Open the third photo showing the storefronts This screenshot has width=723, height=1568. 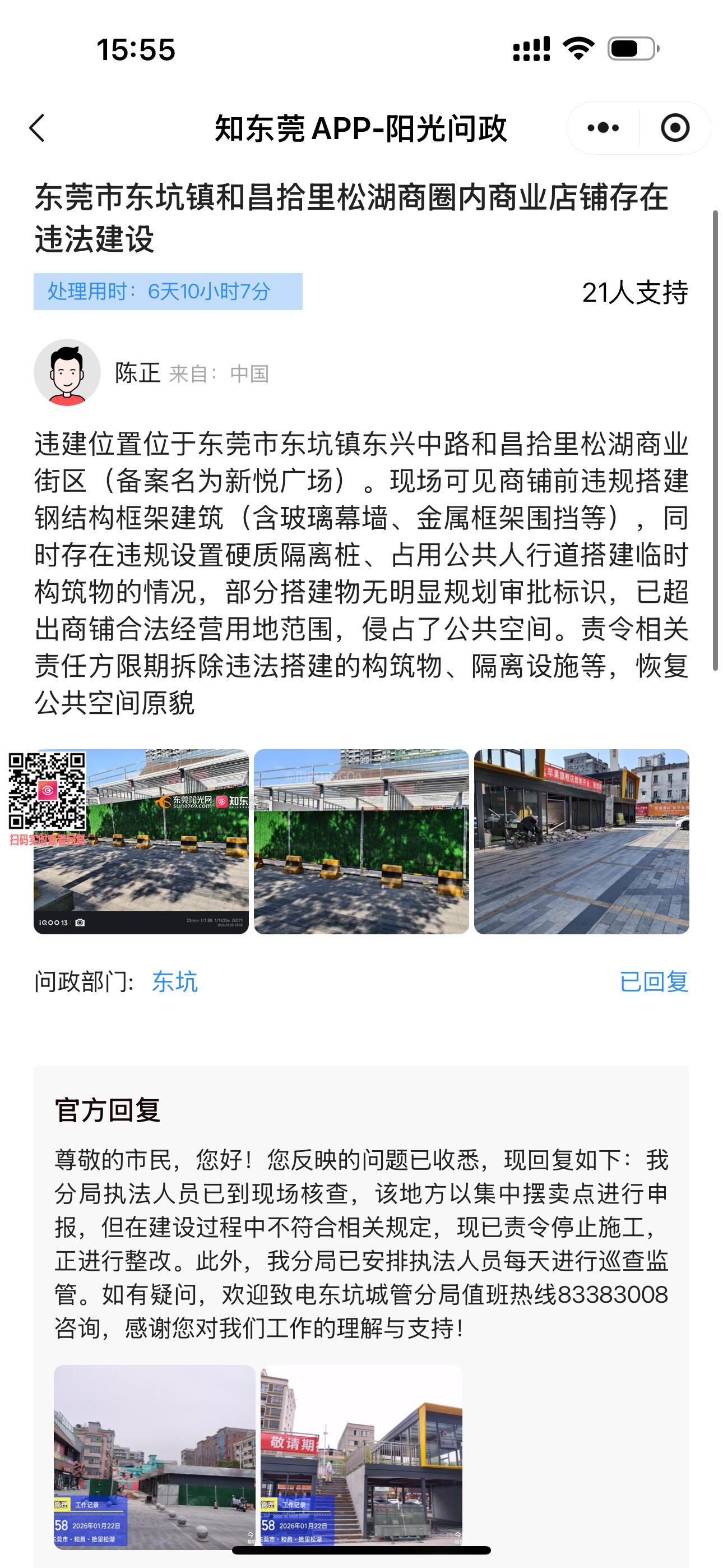[581, 841]
